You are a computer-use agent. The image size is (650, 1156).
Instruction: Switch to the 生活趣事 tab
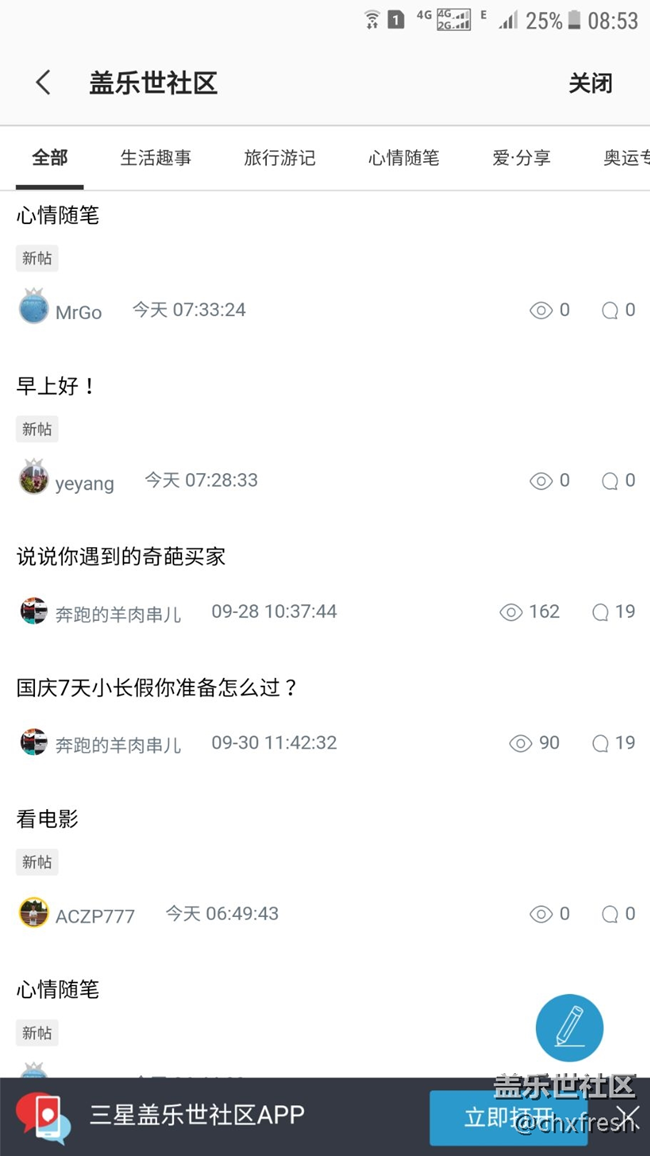(x=156, y=158)
